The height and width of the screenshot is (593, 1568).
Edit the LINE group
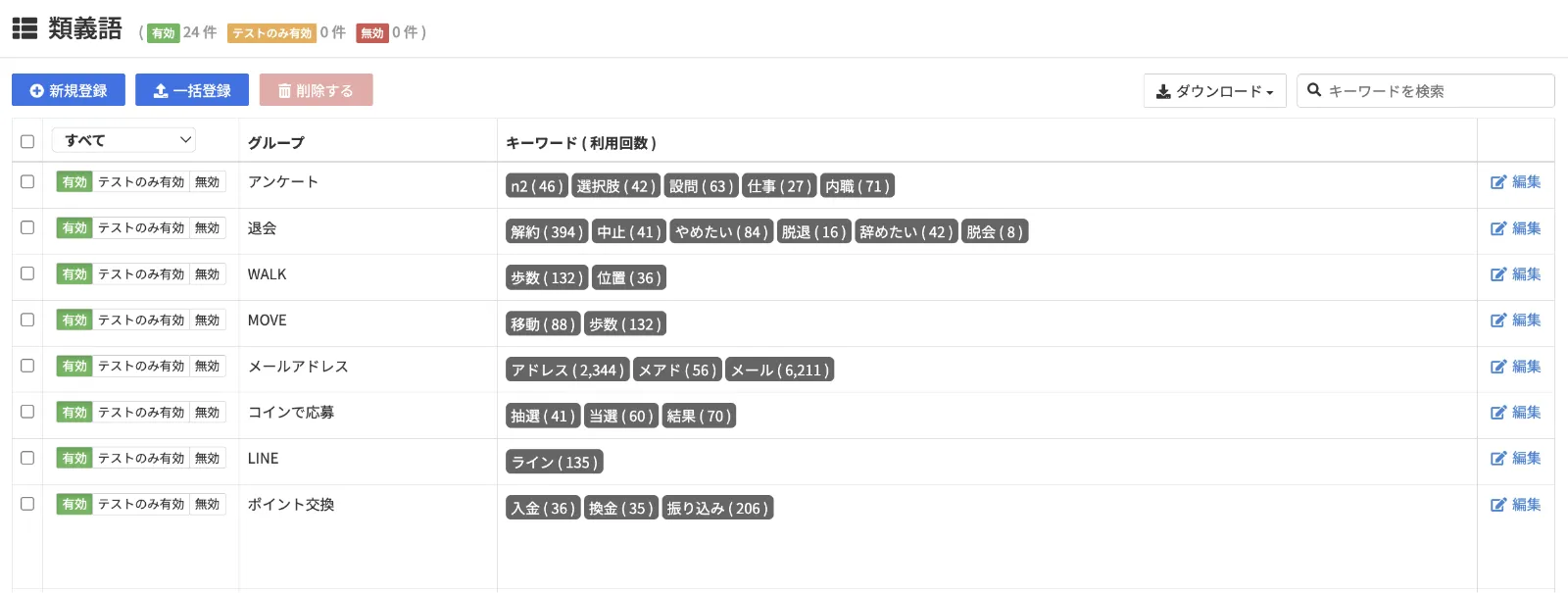tap(1515, 459)
